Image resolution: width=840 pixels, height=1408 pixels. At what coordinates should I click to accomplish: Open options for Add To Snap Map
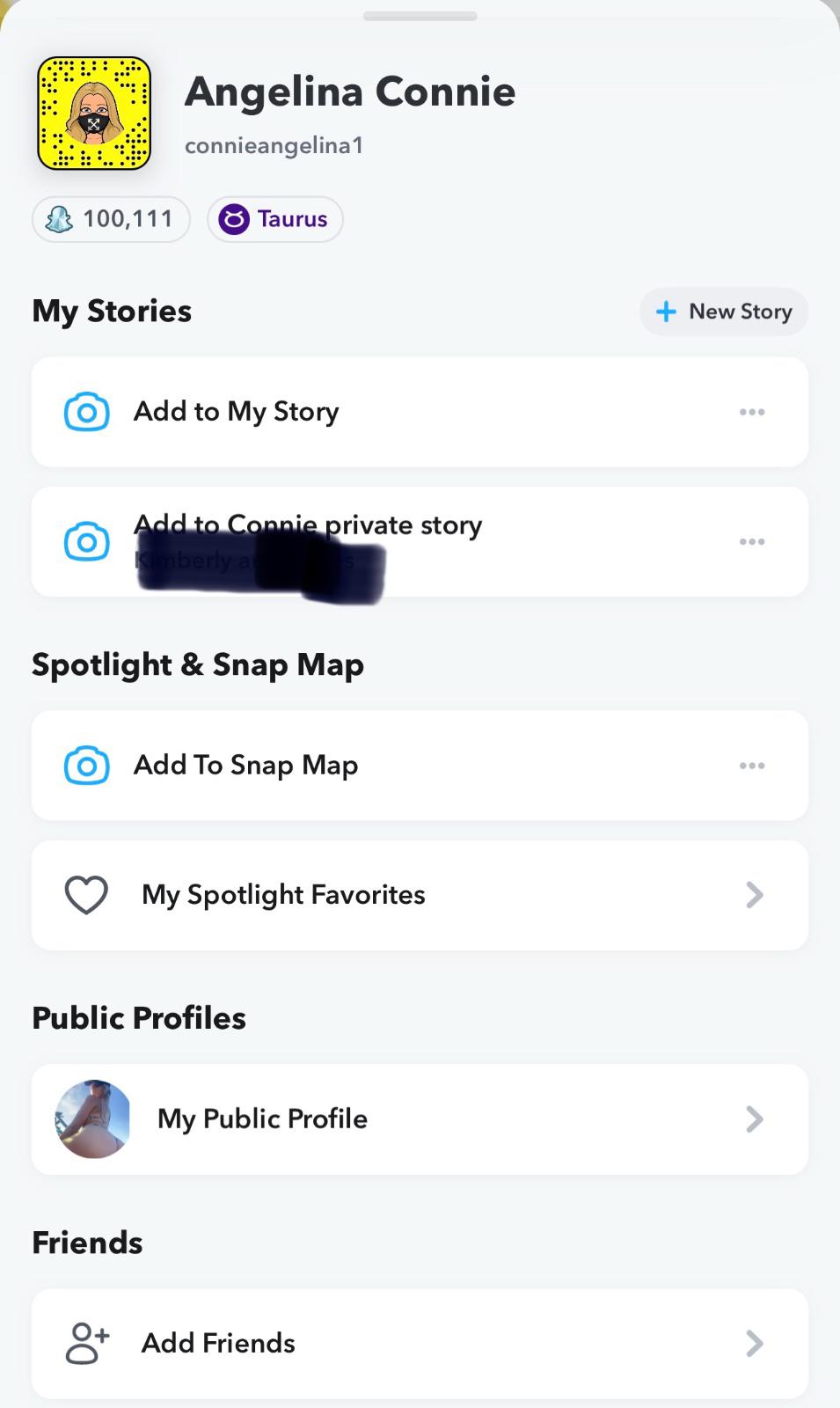click(751, 766)
